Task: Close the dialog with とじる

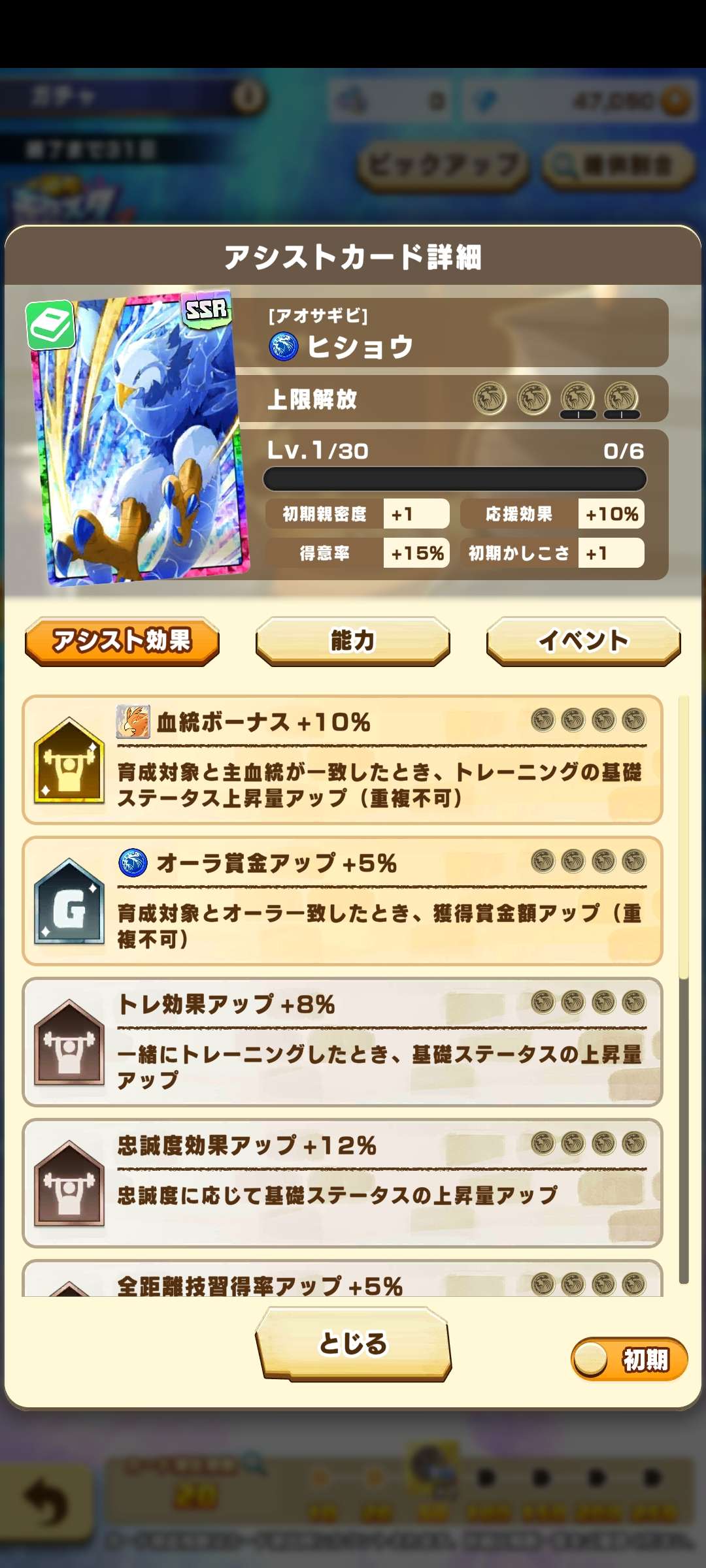Action: coord(353,1344)
